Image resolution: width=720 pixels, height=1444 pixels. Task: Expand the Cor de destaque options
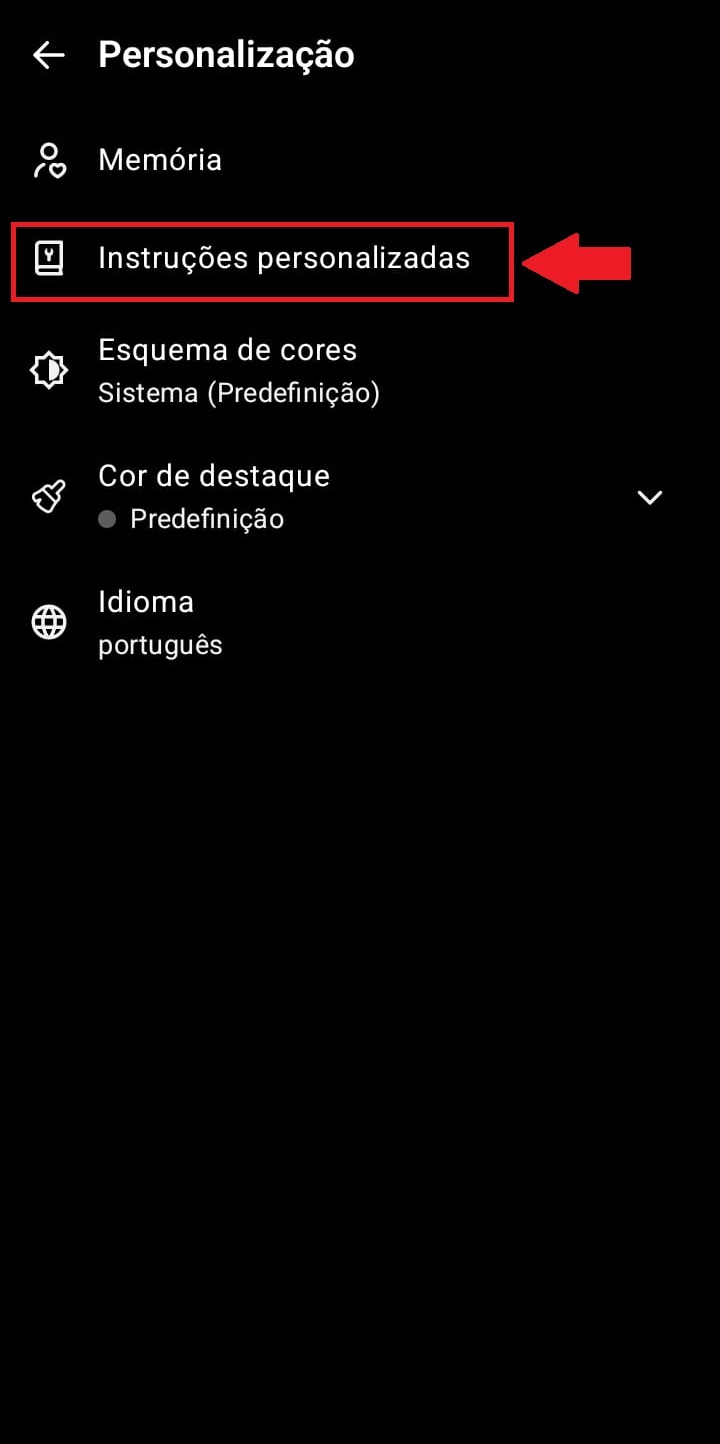pos(650,497)
